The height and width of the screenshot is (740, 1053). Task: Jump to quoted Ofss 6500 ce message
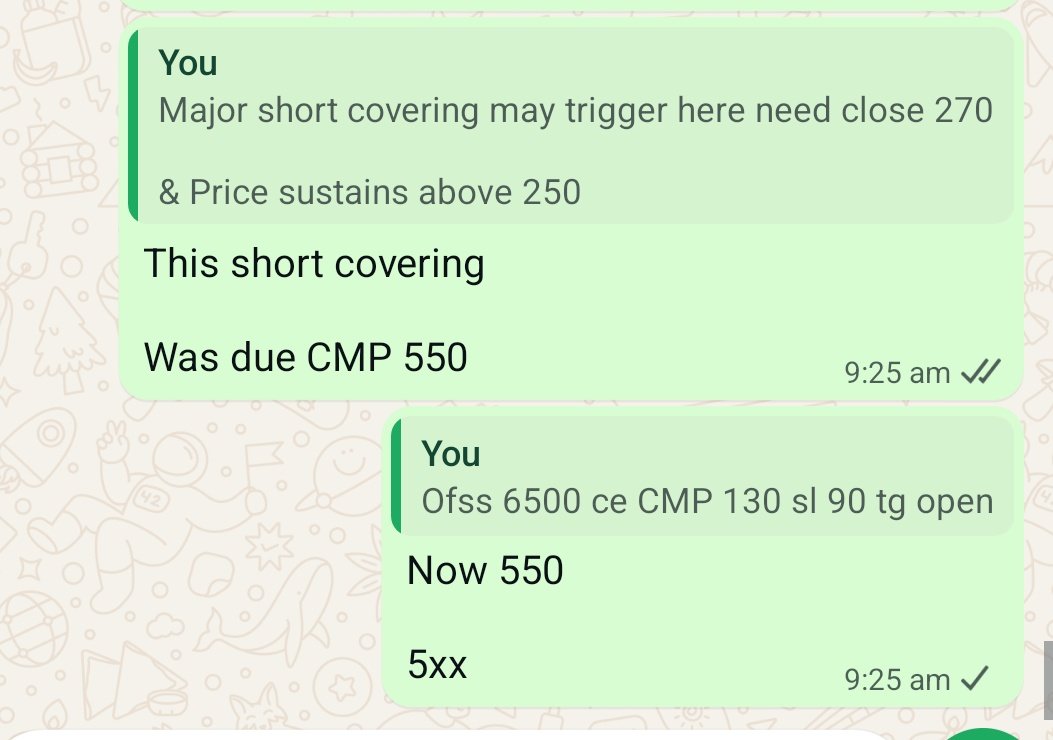click(x=704, y=478)
